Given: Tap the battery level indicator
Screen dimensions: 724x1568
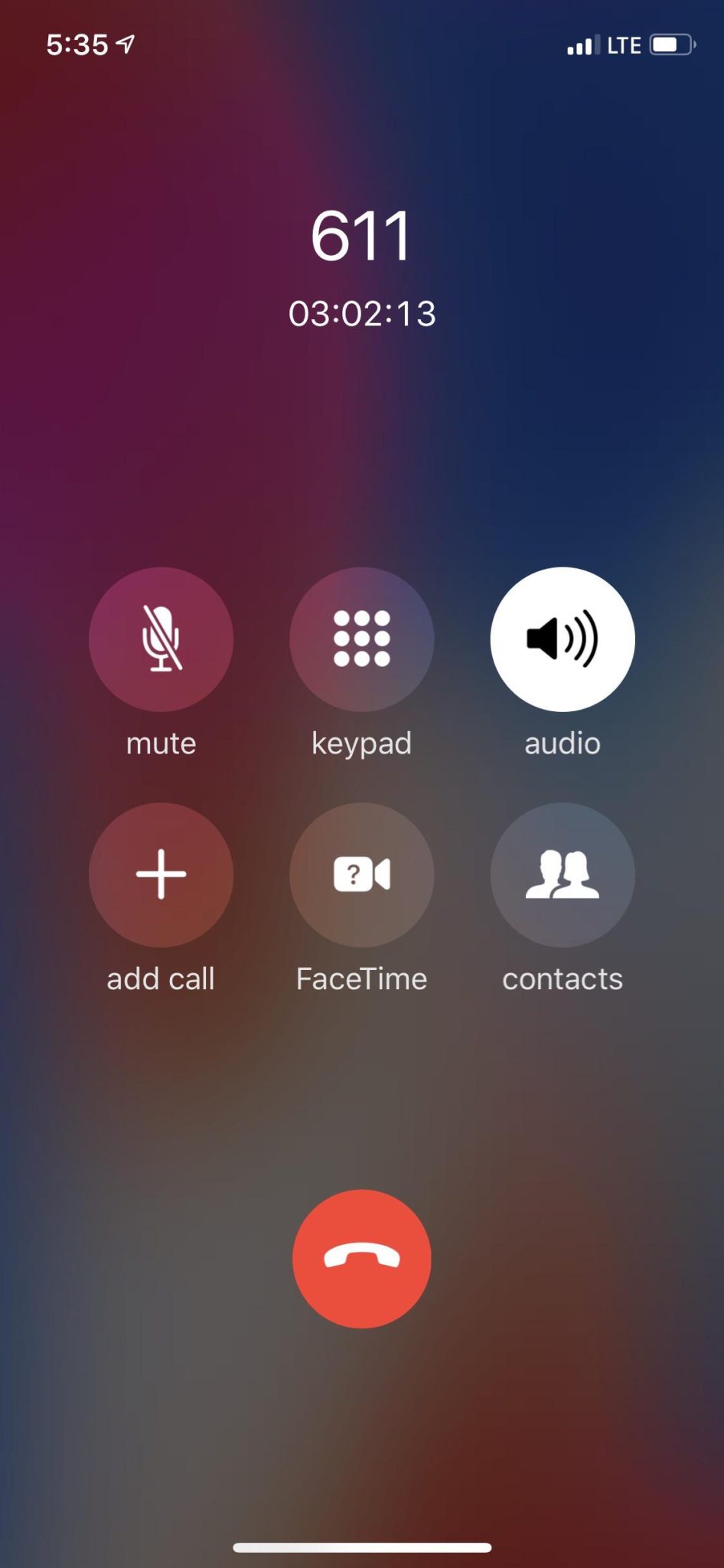Looking at the screenshot, I should [671, 44].
